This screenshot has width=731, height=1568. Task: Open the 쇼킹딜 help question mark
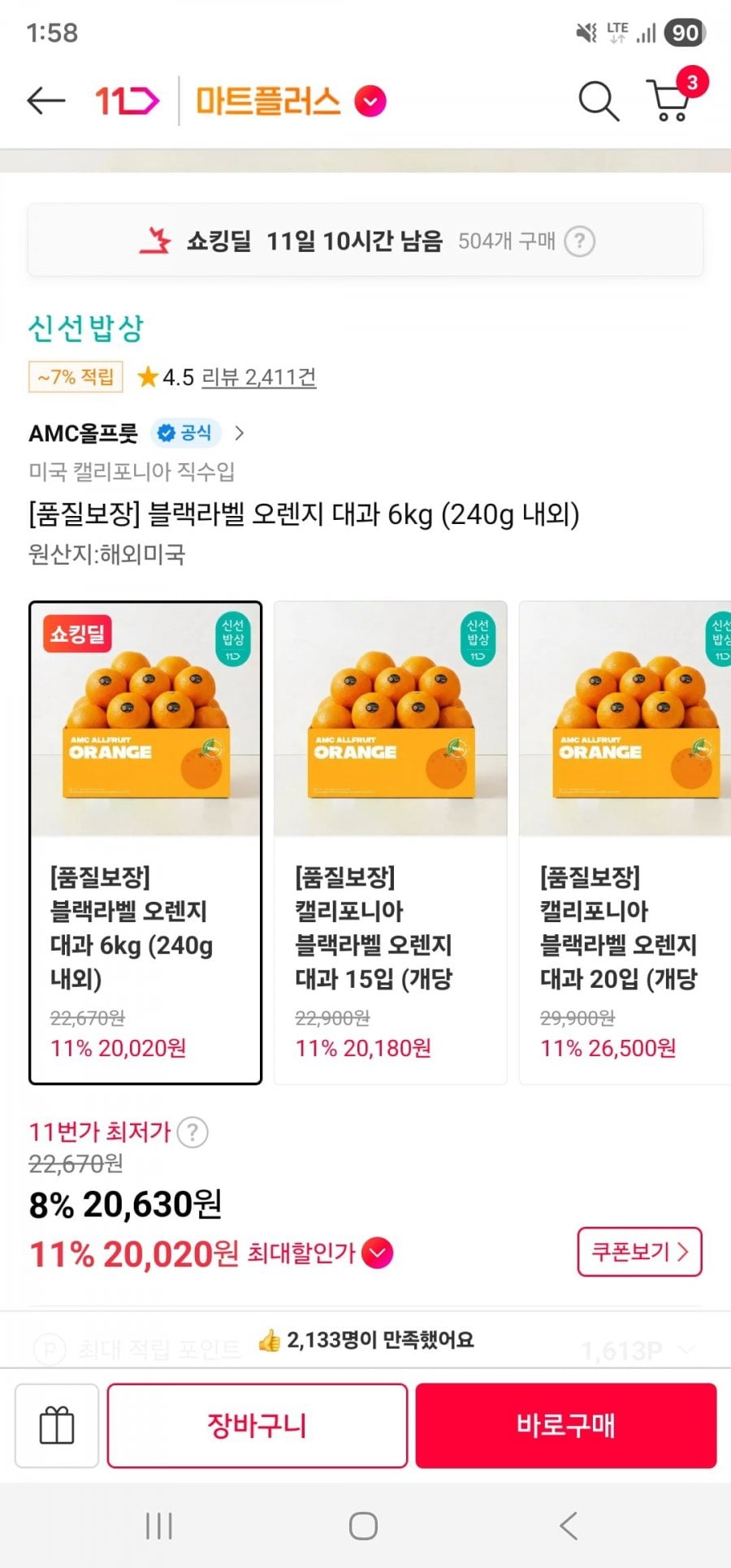coord(579,241)
